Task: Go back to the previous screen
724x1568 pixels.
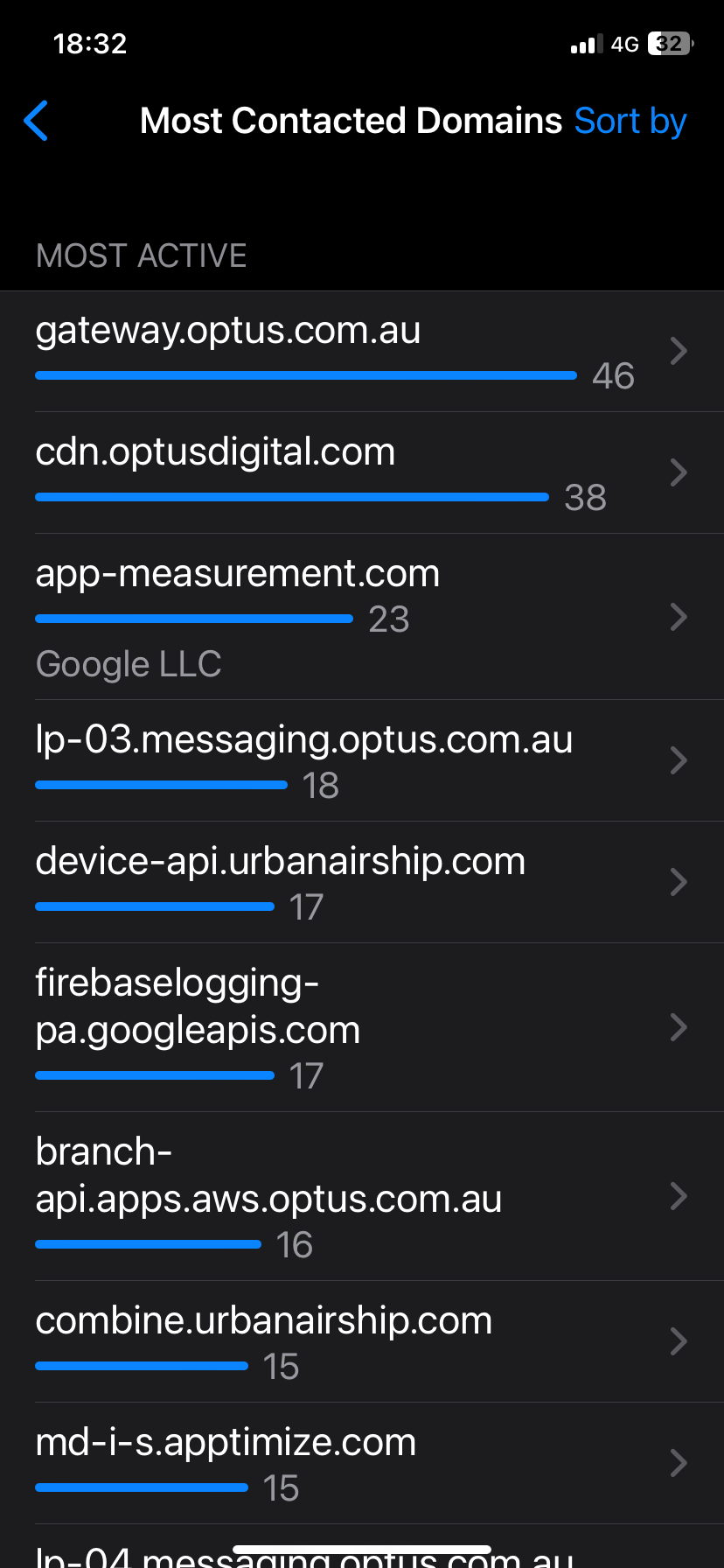Action: click(37, 121)
